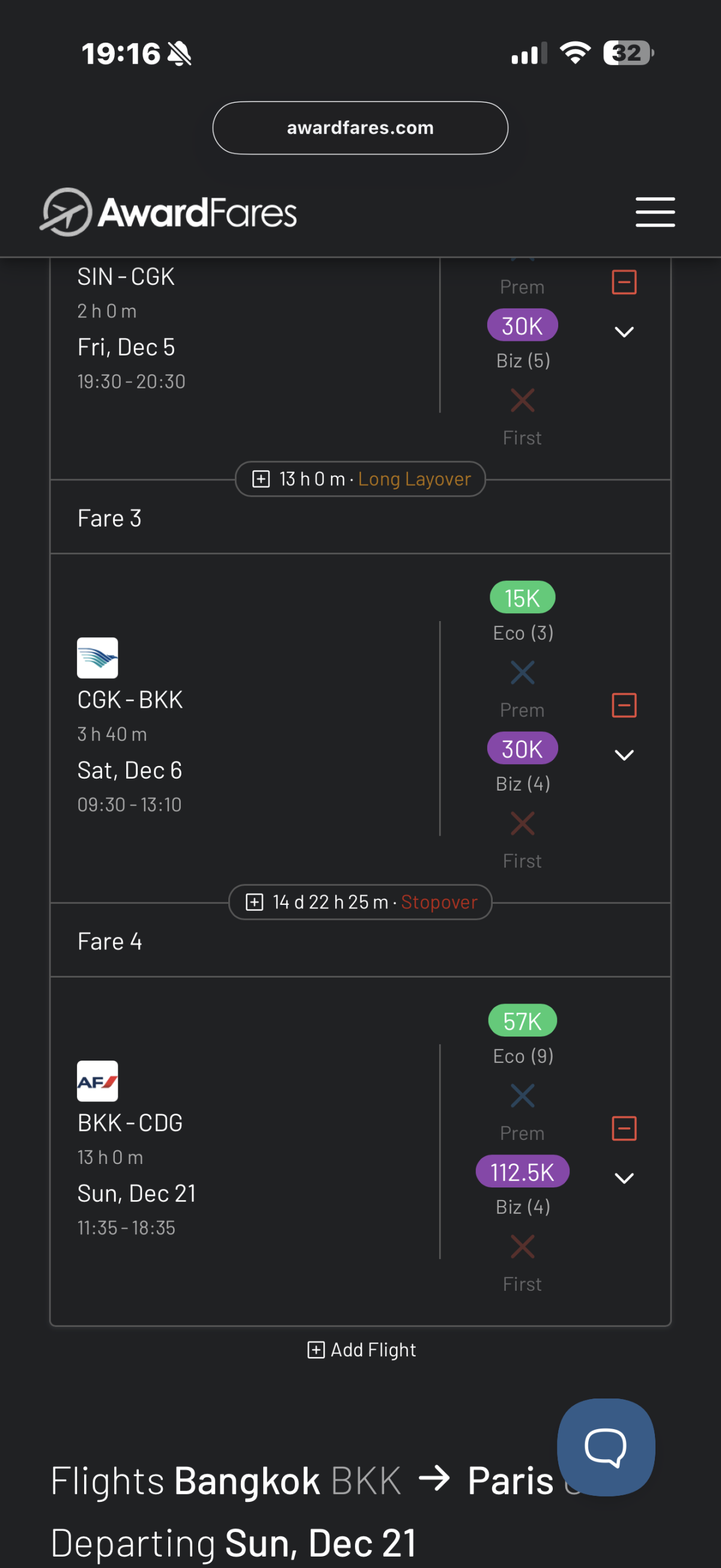Screen dimensions: 721x1568
Task: Choose 57K Eco fare for BKK - CDG
Action: pos(522,1021)
